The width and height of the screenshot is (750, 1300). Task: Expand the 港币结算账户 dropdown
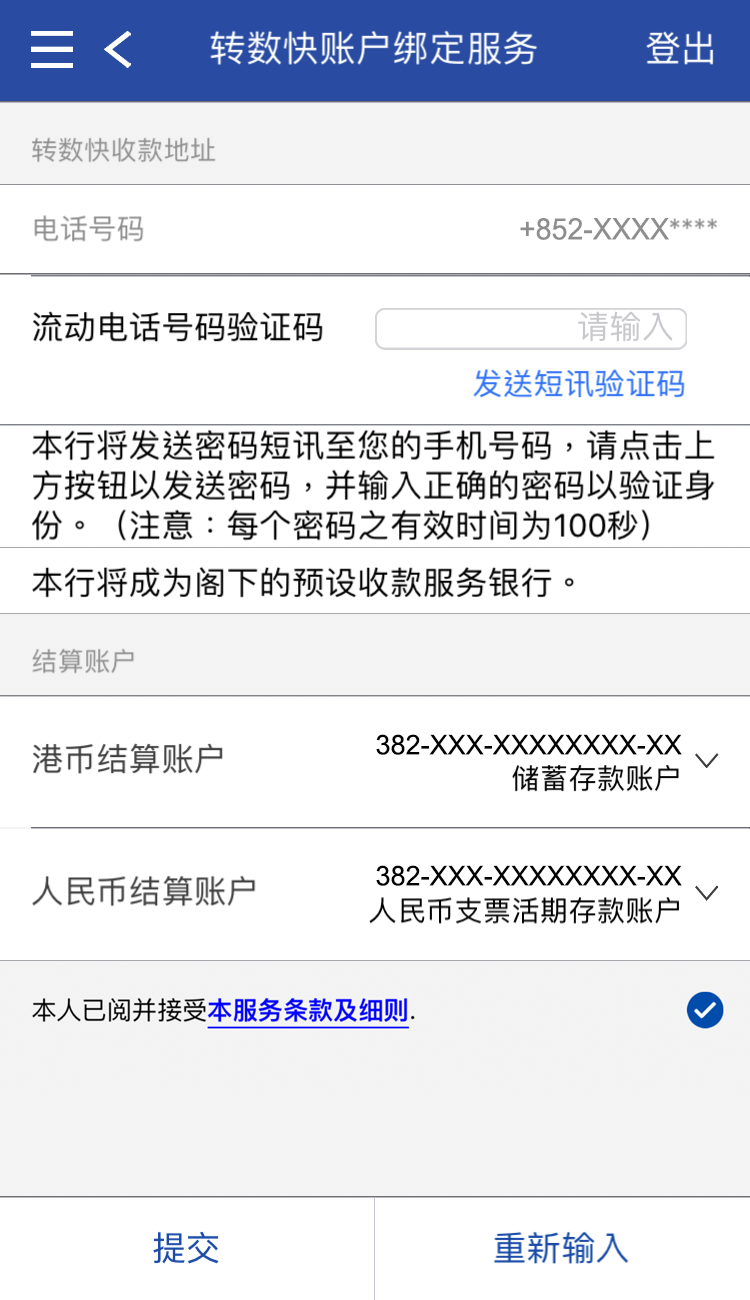click(x=706, y=761)
